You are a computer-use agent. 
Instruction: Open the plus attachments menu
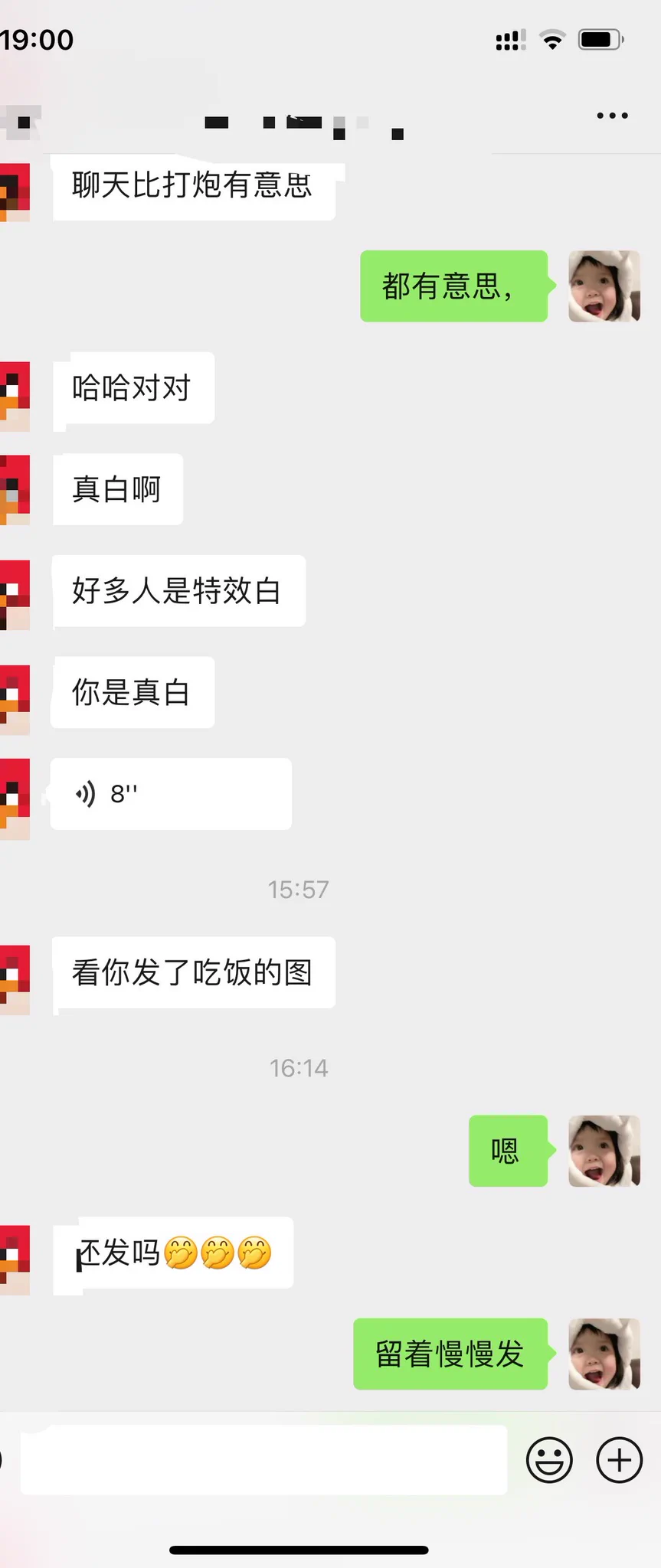(619, 1460)
